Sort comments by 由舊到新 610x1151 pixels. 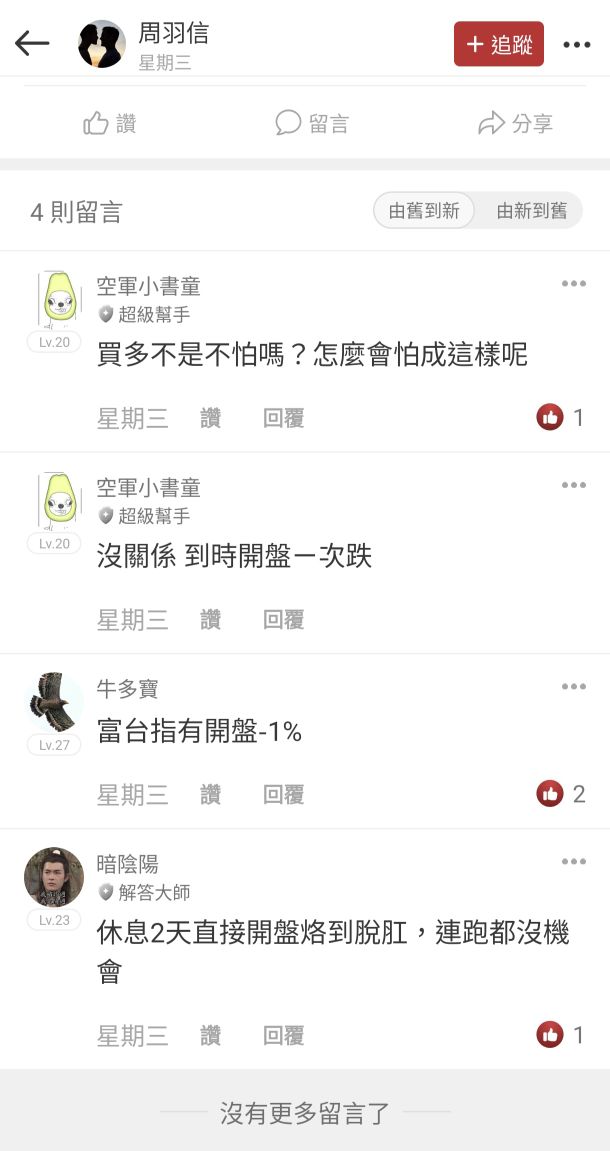[x=424, y=211]
